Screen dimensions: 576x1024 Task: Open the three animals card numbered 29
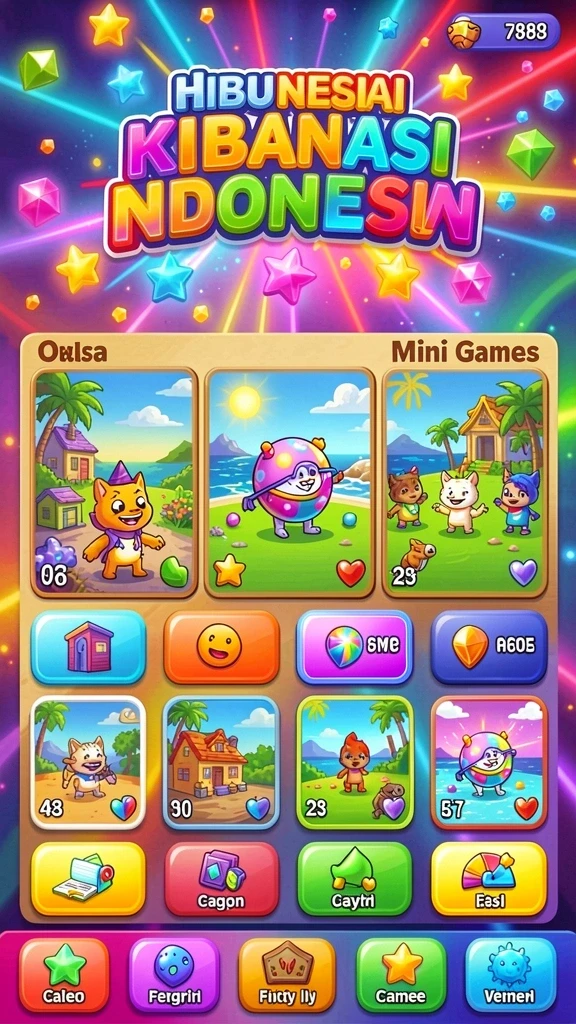click(465, 482)
